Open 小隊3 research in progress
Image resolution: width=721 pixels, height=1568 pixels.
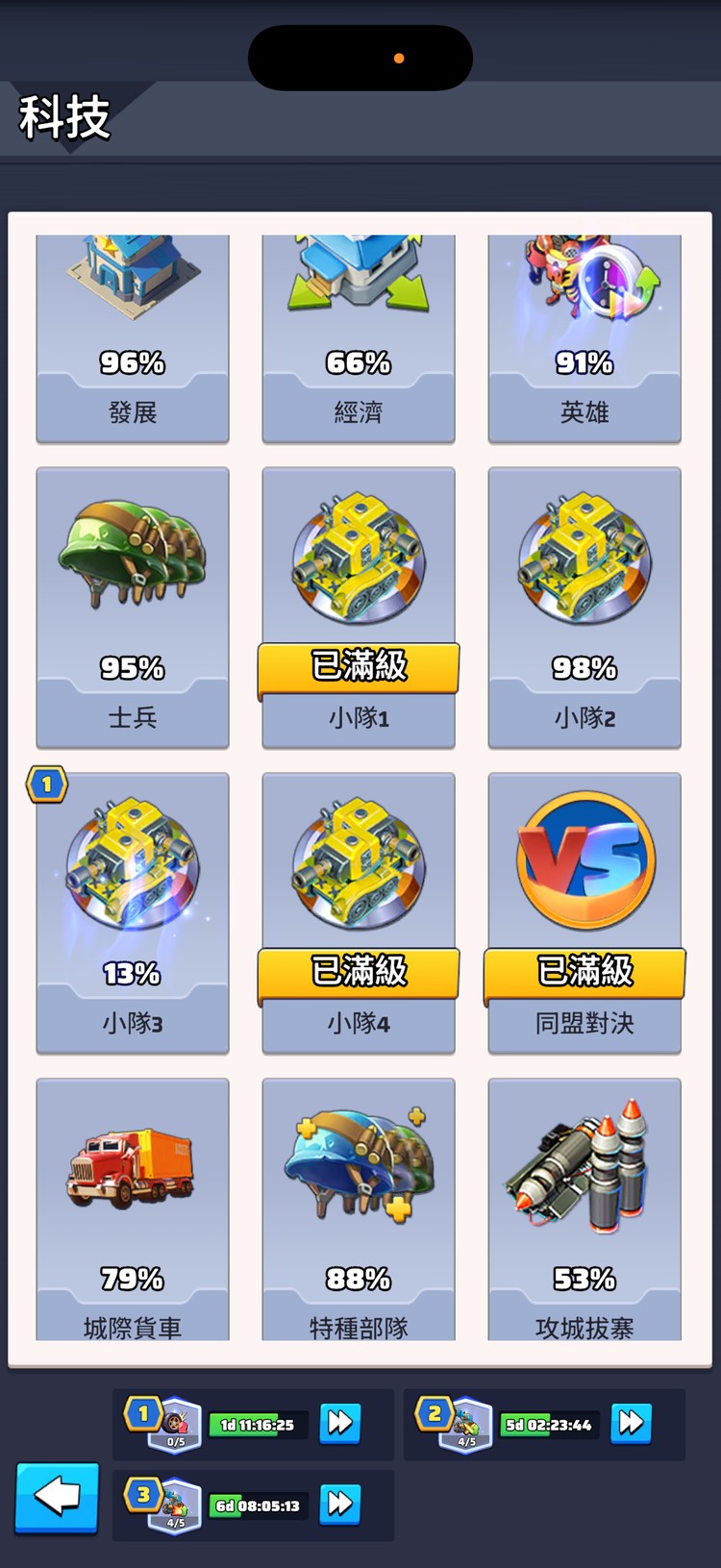(133, 912)
